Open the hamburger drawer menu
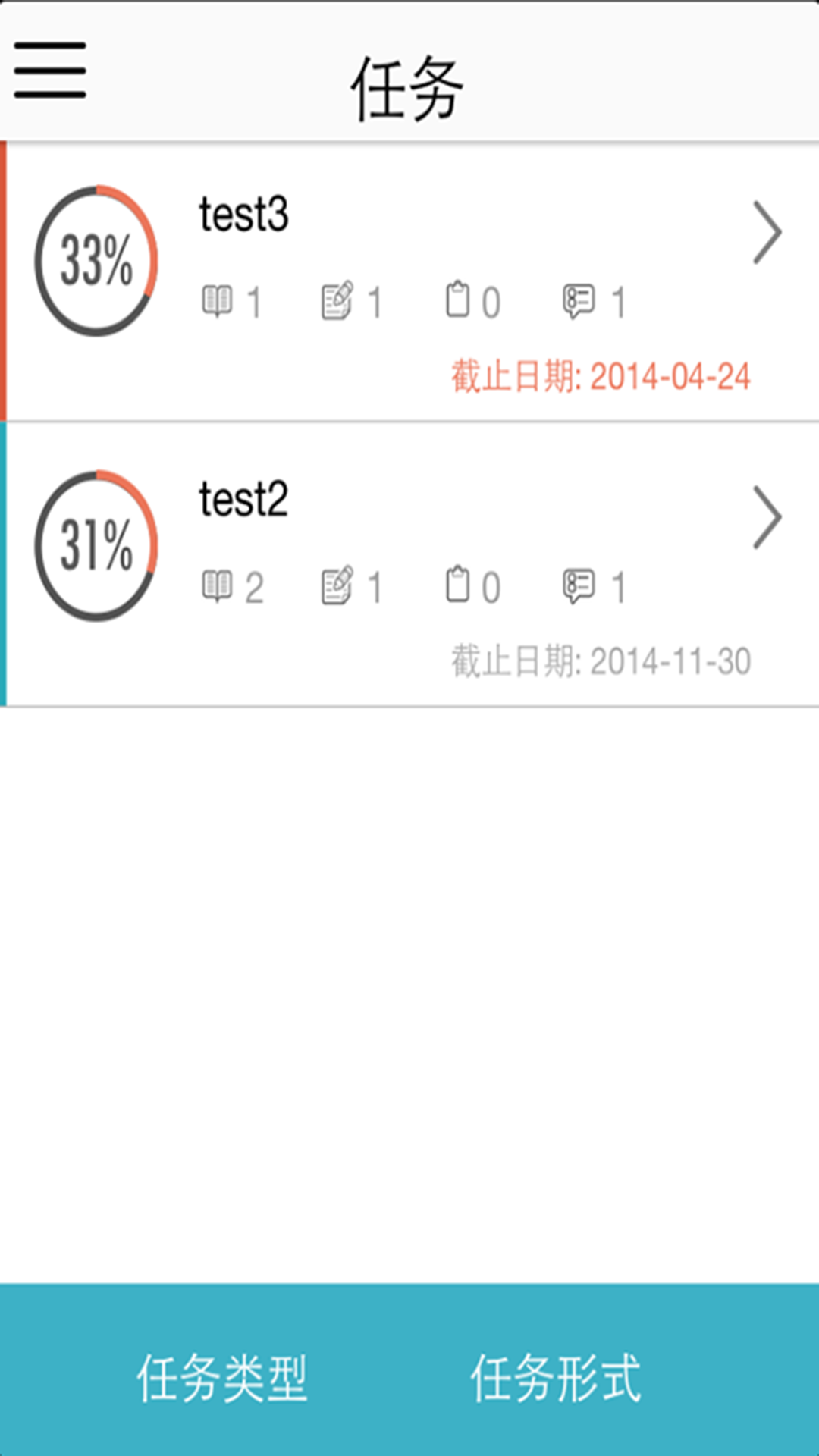Screen dimensions: 819x1456 [x=50, y=71]
